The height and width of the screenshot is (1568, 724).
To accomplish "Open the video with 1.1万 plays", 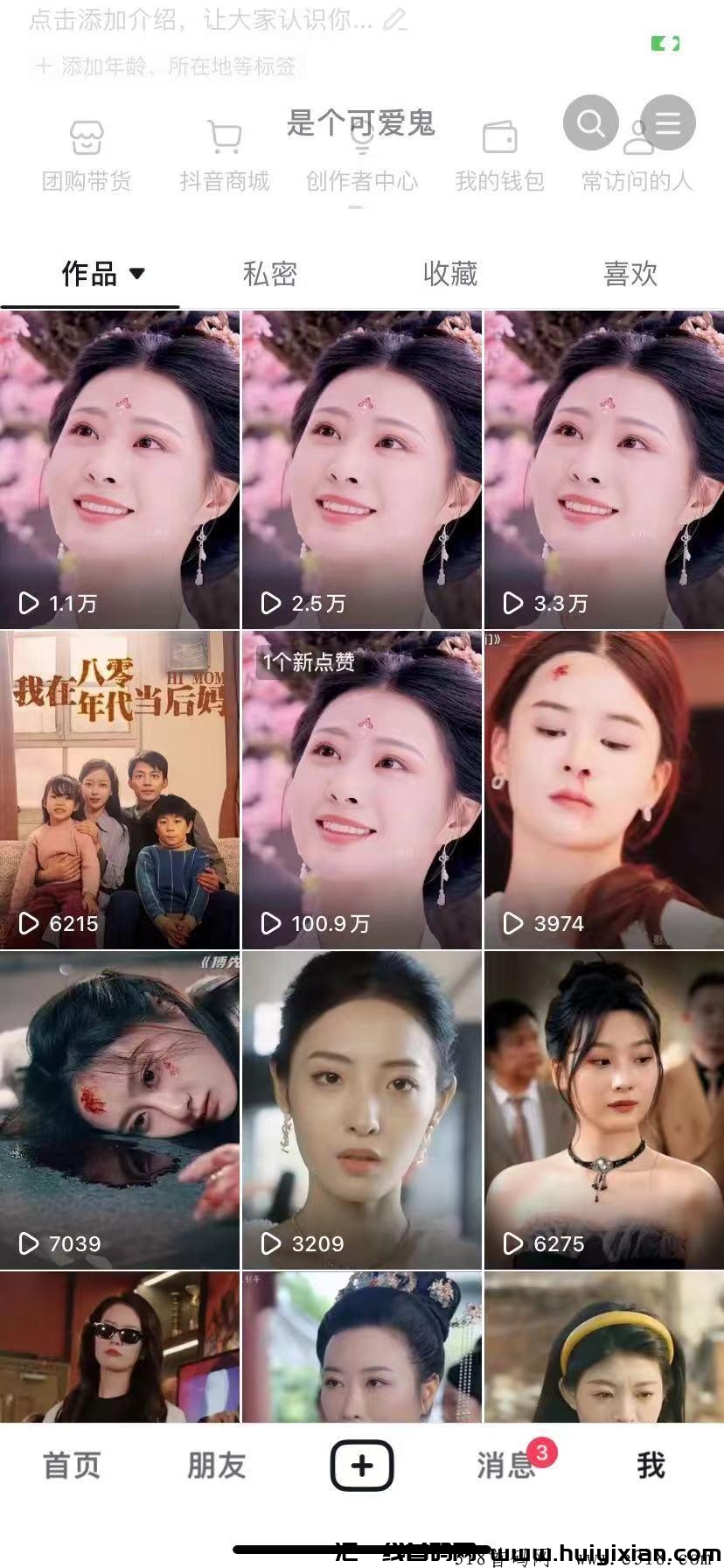I will (120, 469).
